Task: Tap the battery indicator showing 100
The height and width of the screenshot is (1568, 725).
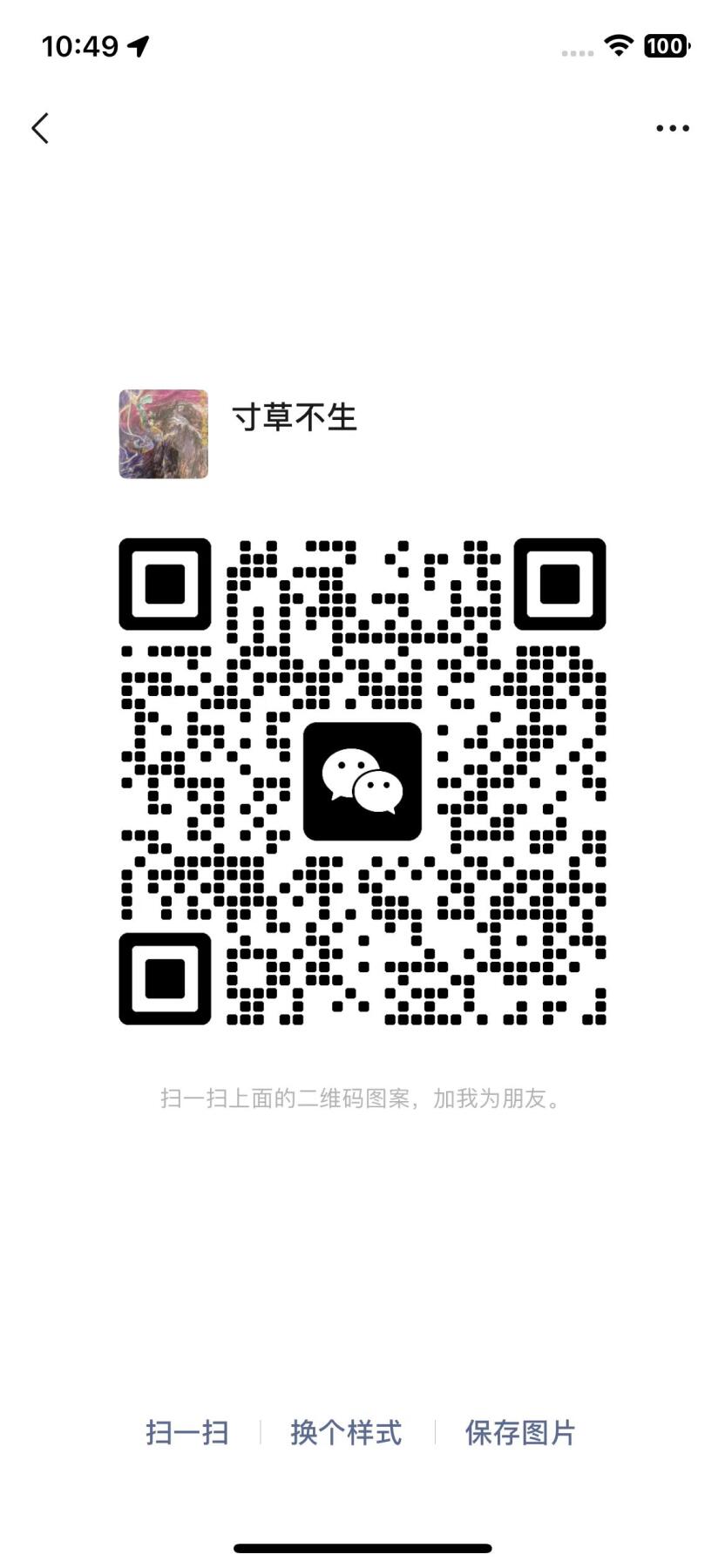Action: click(667, 45)
